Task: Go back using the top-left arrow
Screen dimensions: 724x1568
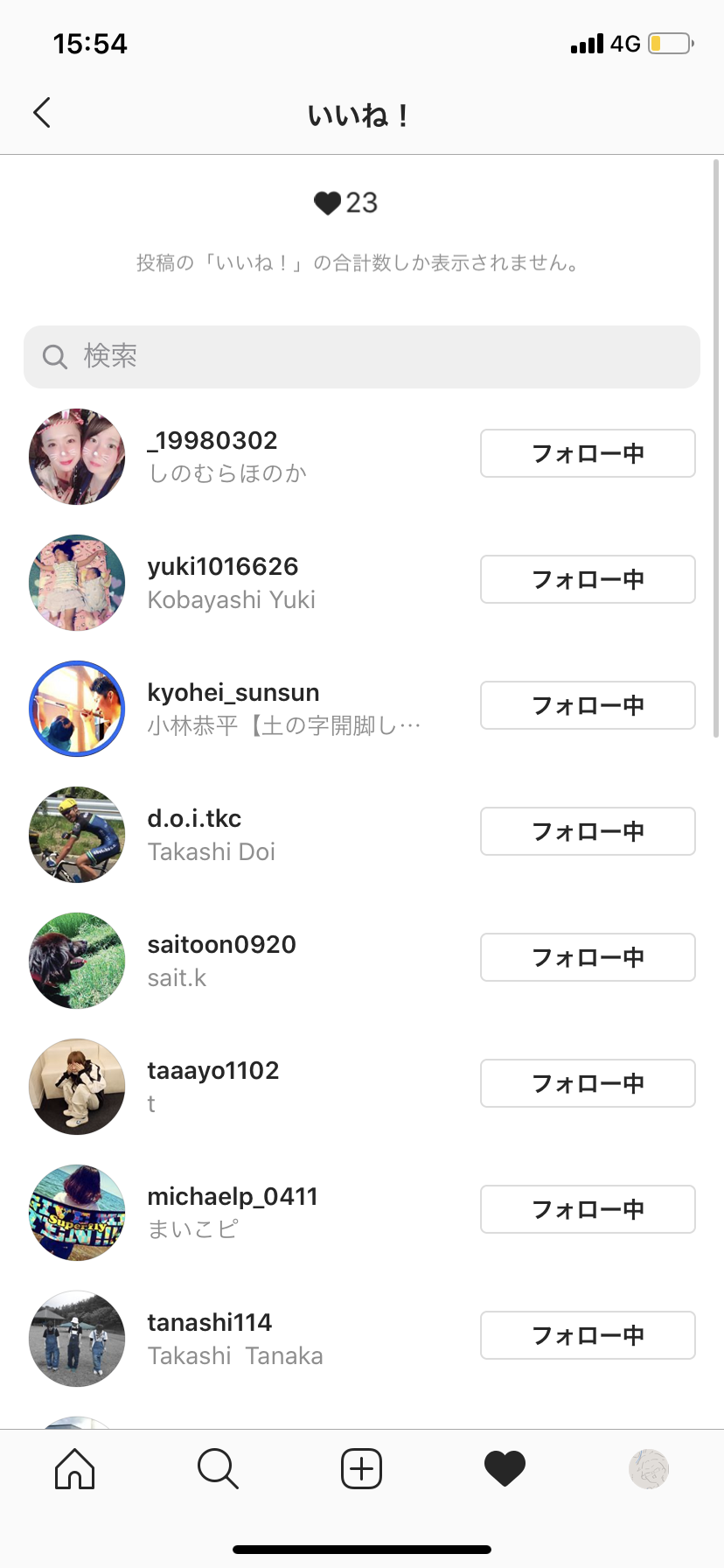Action: [x=41, y=113]
